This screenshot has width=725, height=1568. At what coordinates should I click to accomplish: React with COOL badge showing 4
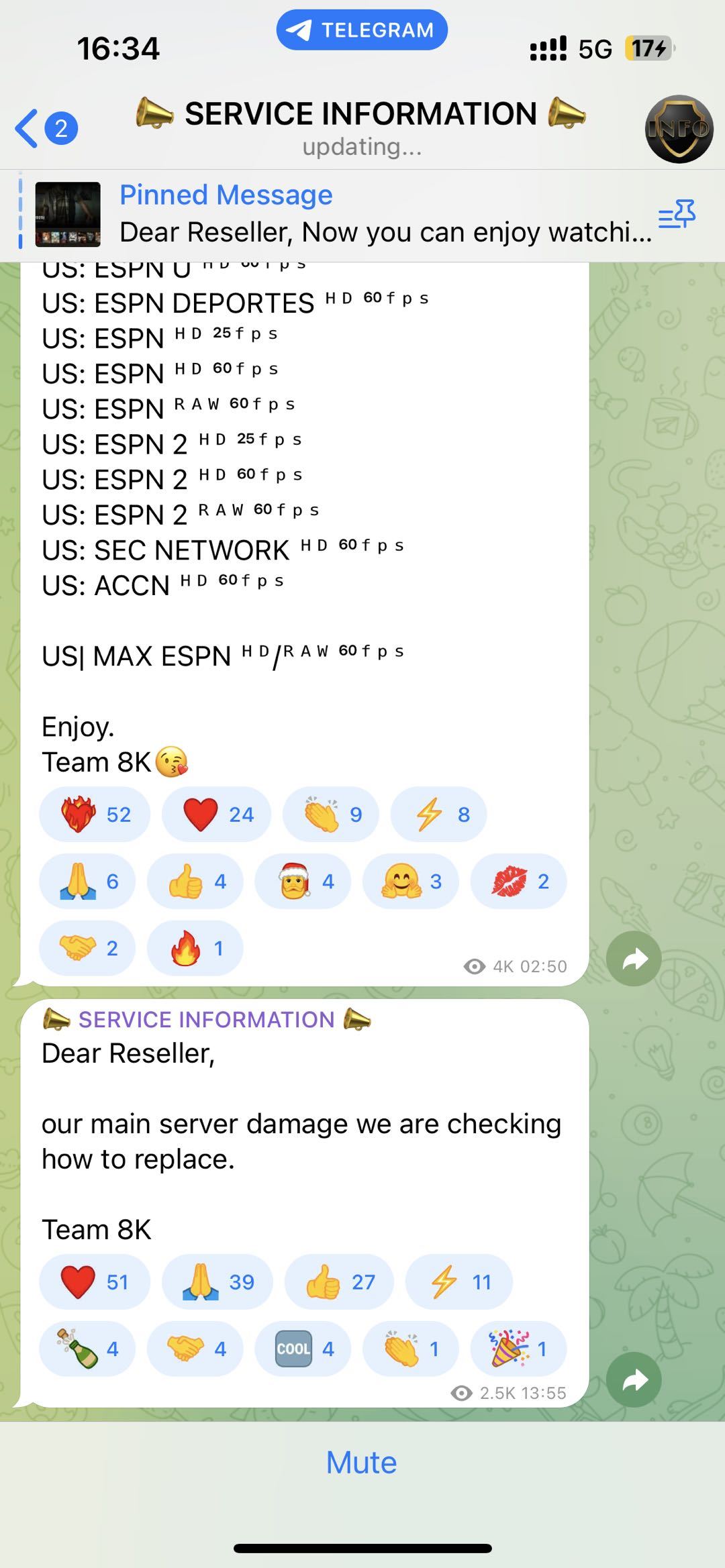click(303, 1349)
